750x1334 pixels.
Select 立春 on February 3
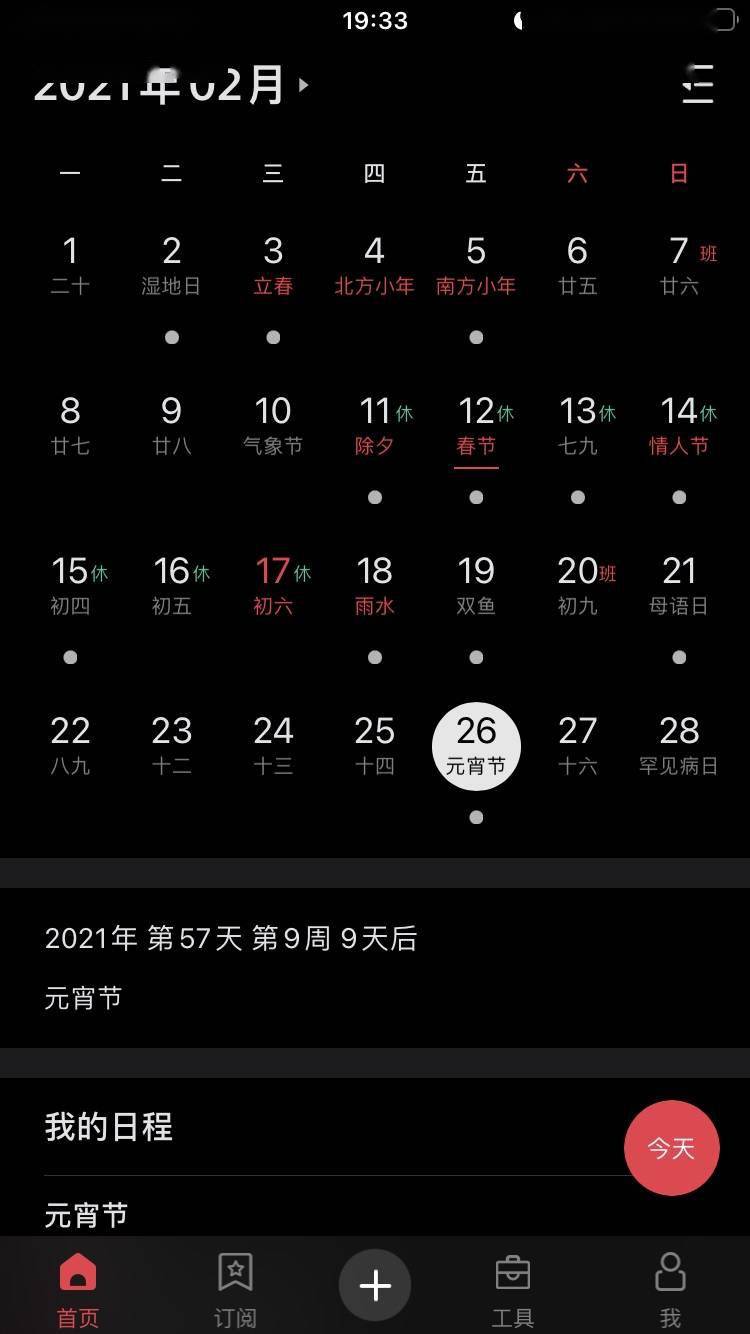point(273,265)
